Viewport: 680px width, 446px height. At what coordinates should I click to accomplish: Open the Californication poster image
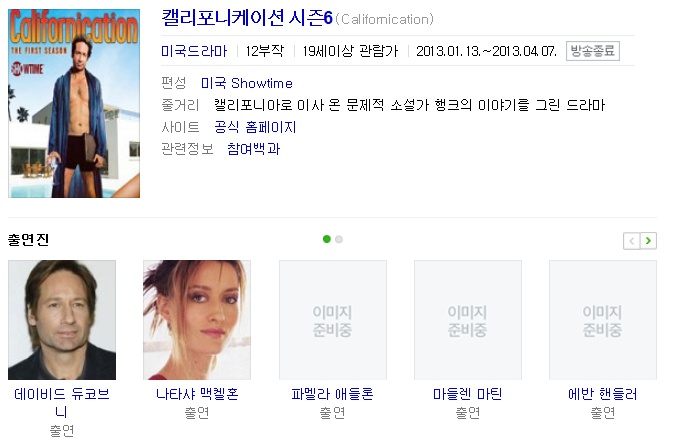coord(74,103)
